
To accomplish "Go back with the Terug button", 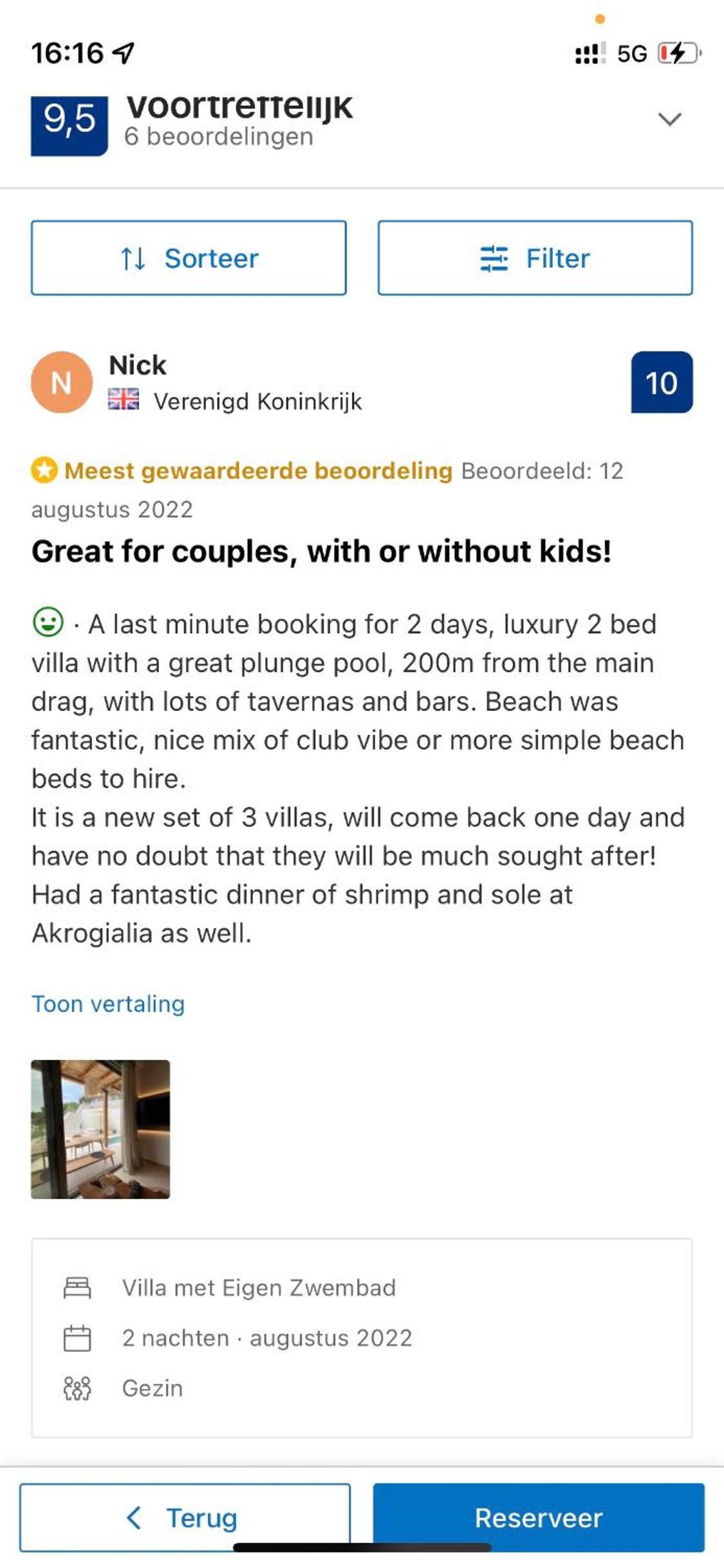I will tap(185, 1518).
